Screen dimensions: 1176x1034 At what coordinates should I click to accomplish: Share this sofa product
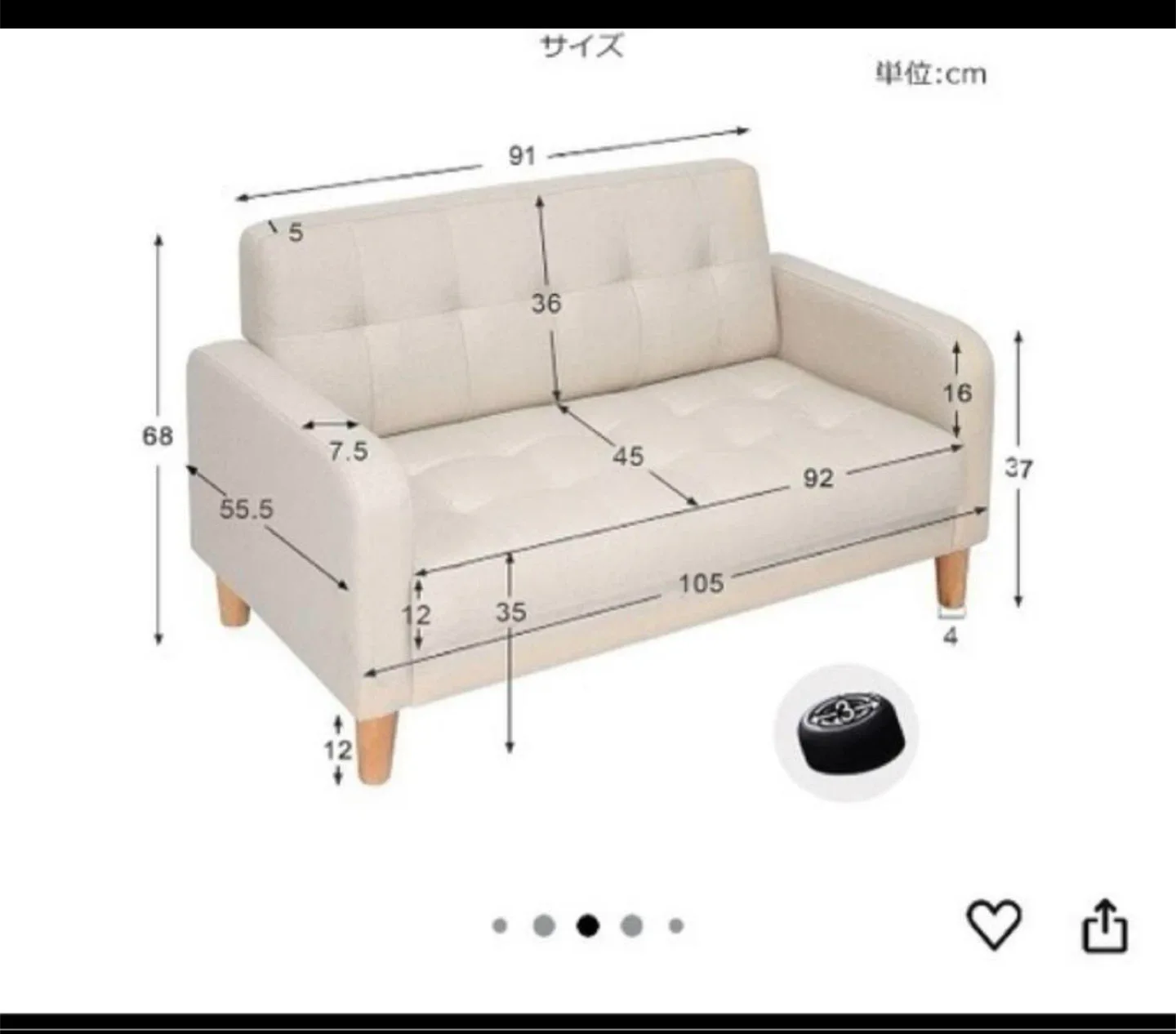(x=1104, y=926)
